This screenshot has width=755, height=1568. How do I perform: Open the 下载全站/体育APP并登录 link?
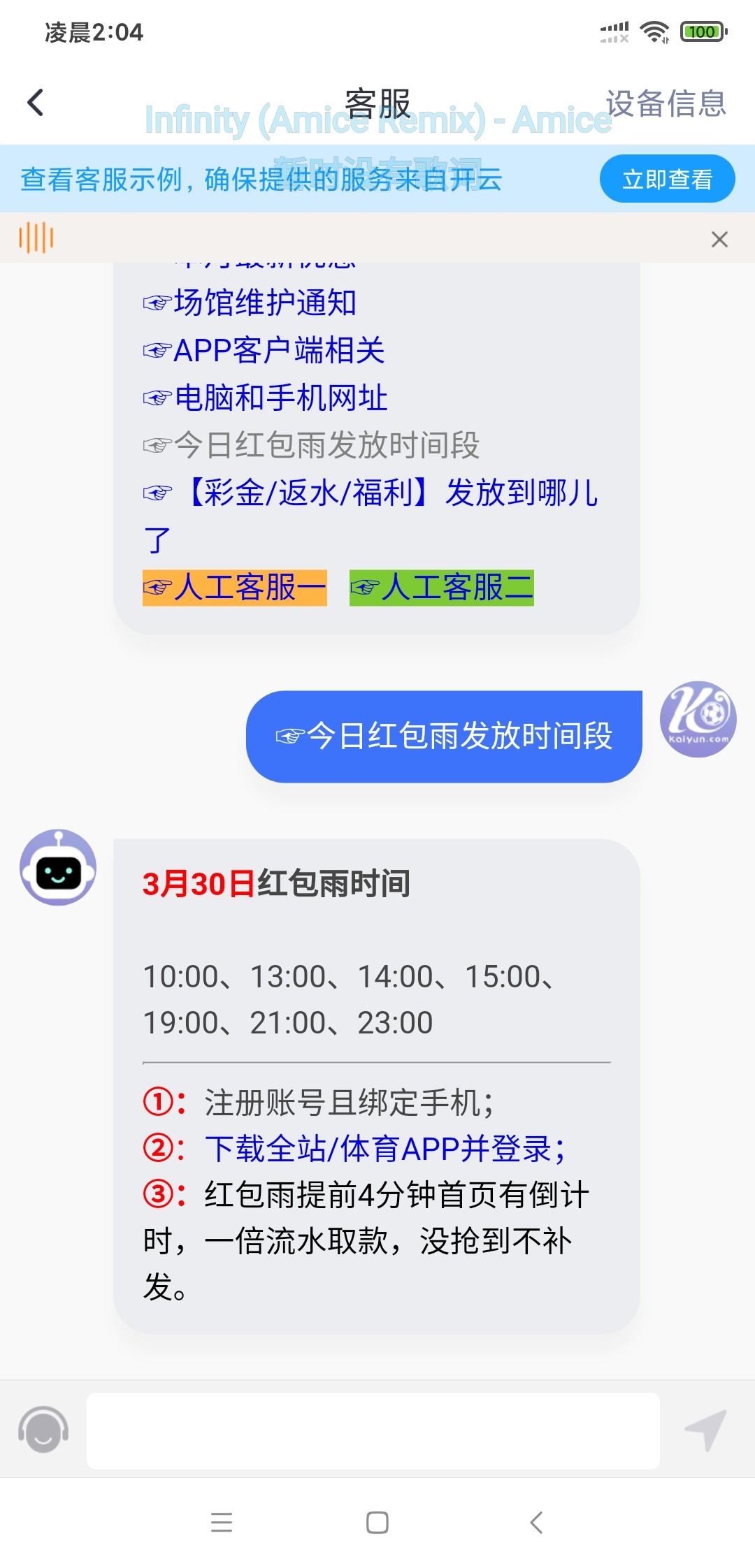pyautogui.click(x=384, y=1149)
